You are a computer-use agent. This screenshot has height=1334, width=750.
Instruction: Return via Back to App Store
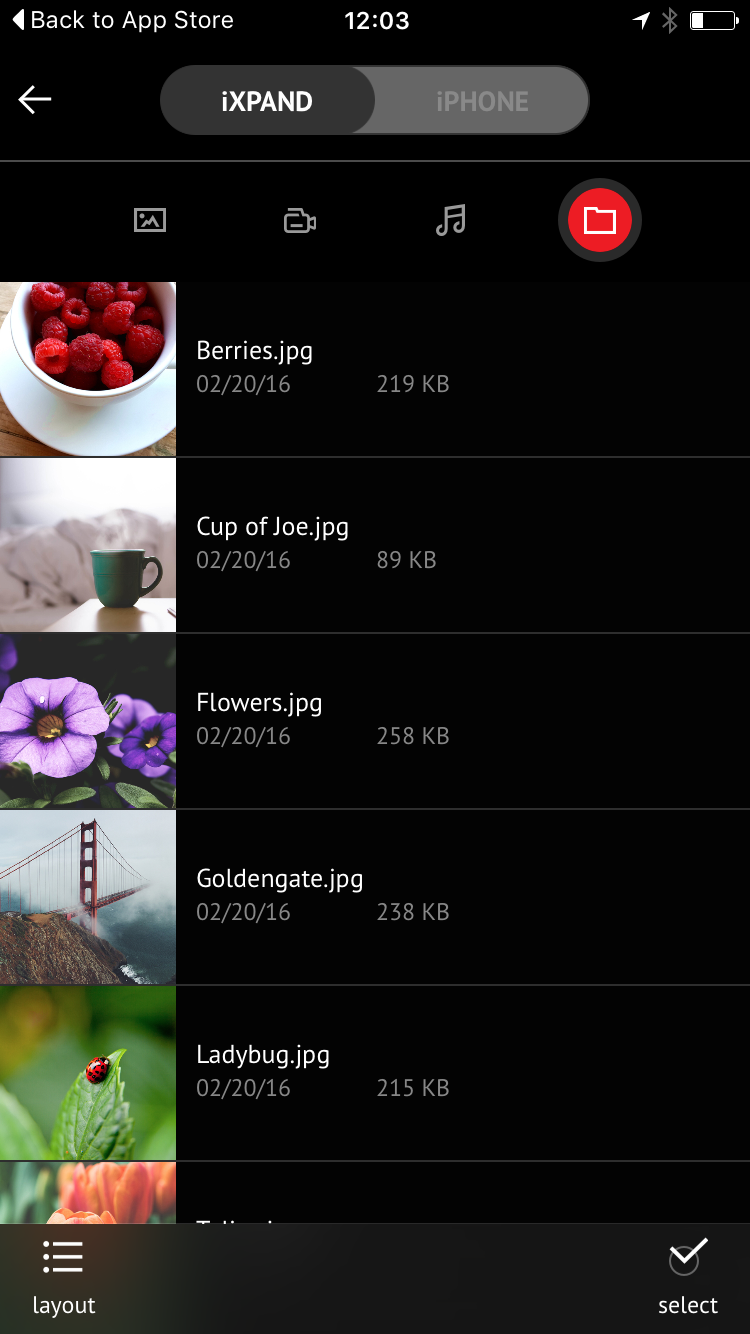point(123,20)
